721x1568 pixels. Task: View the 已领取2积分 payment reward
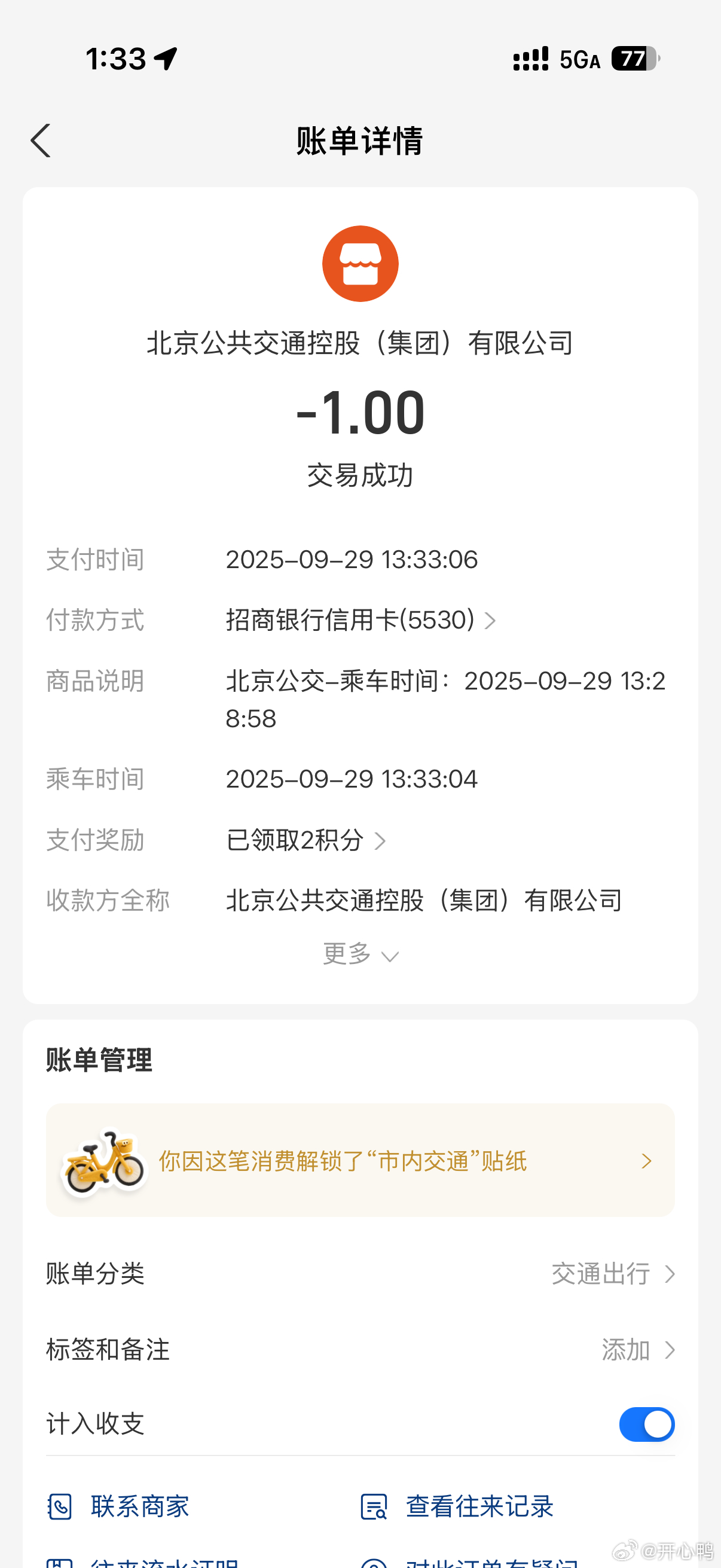[305, 841]
